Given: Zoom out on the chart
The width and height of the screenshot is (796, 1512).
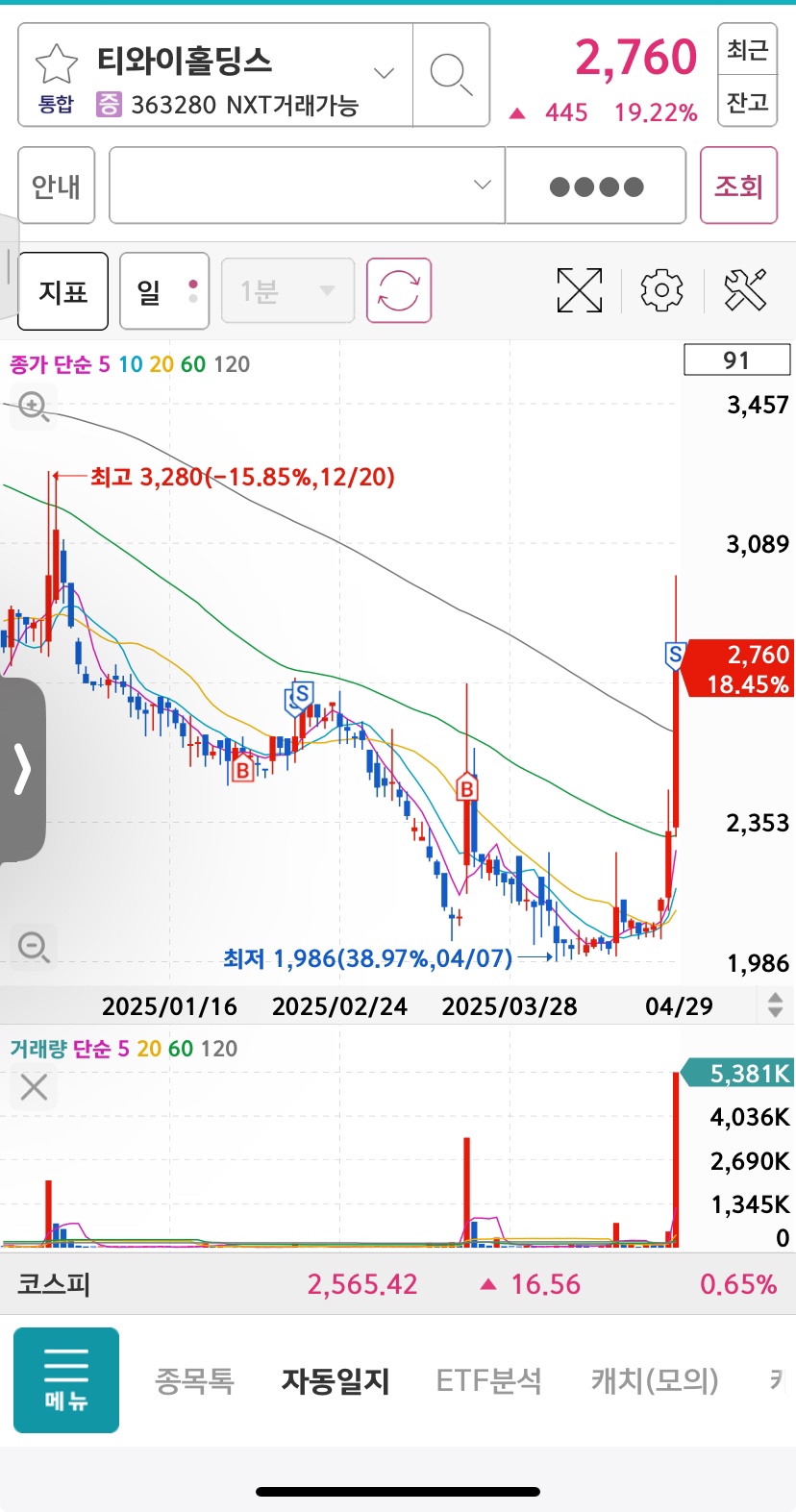Looking at the screenshot, I should 34,947.
